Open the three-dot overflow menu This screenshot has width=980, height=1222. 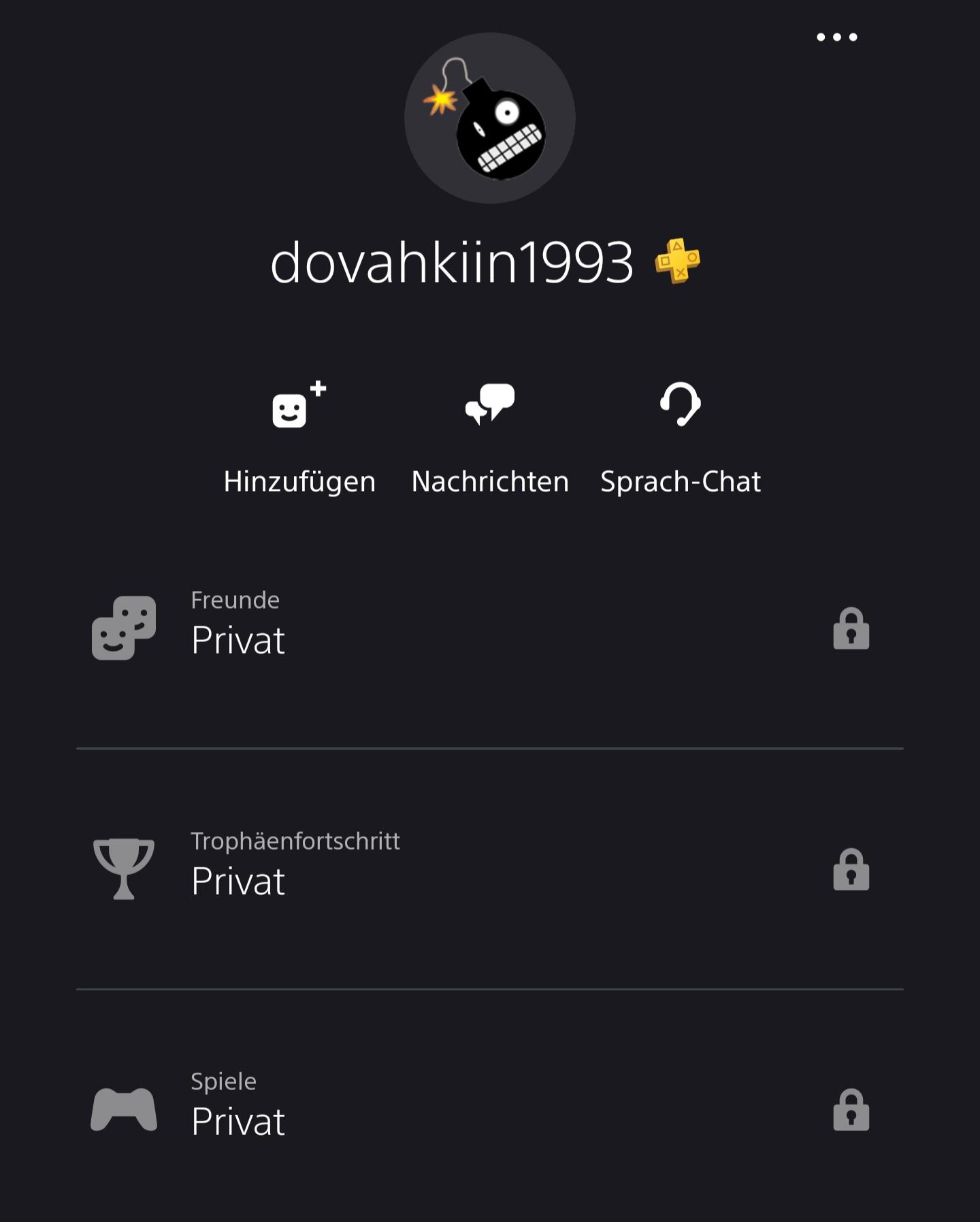point(836,37)
